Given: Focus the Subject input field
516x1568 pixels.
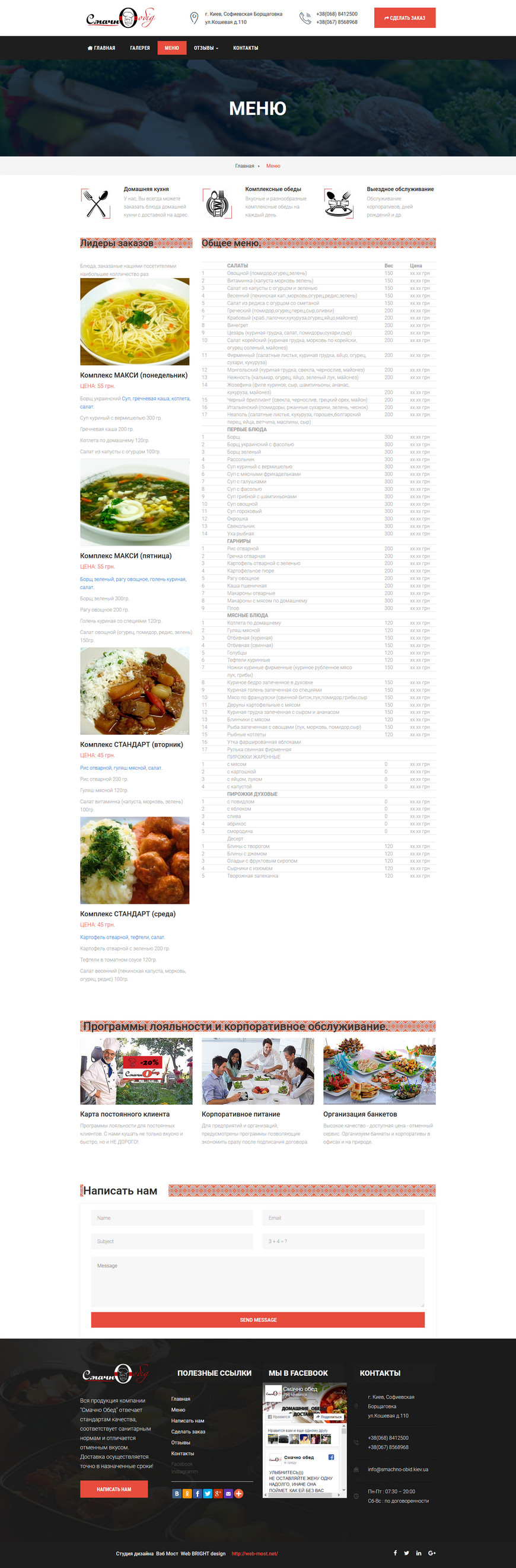Looking at the screenshot, I should (171, 1241).
